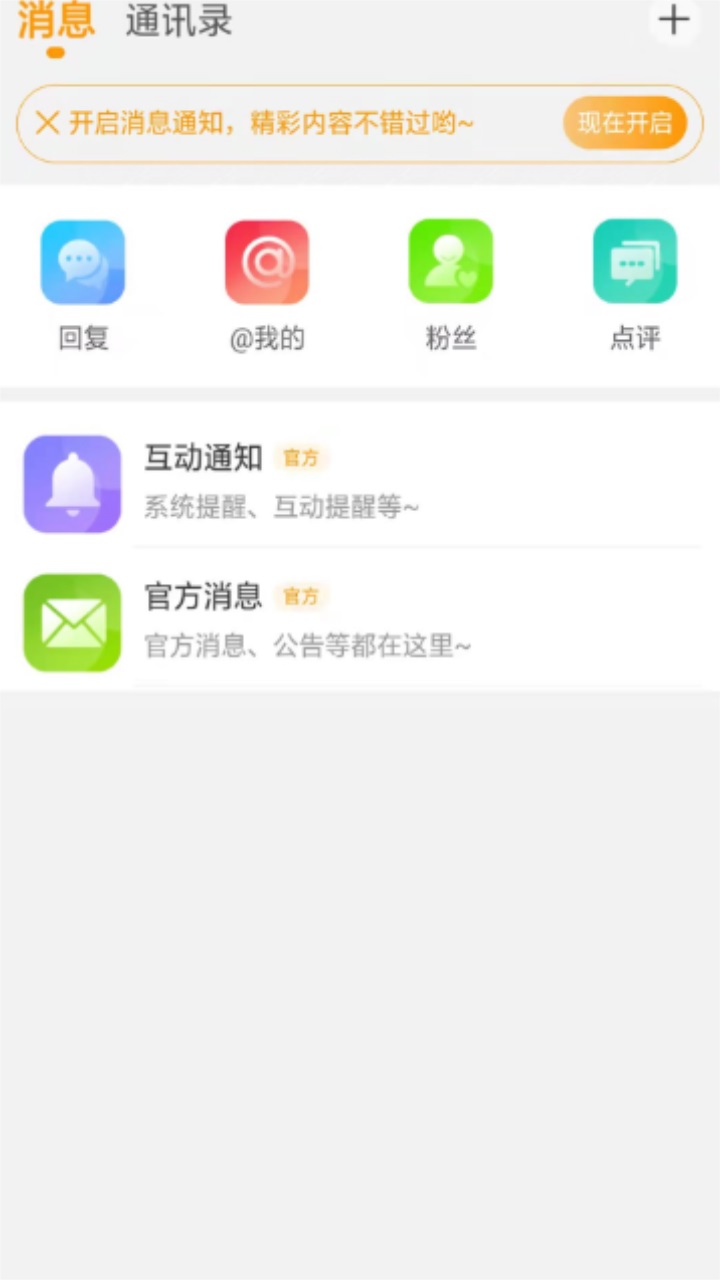
Task: Tap the orange underline indicator under 消息
Action: [54, 48]
